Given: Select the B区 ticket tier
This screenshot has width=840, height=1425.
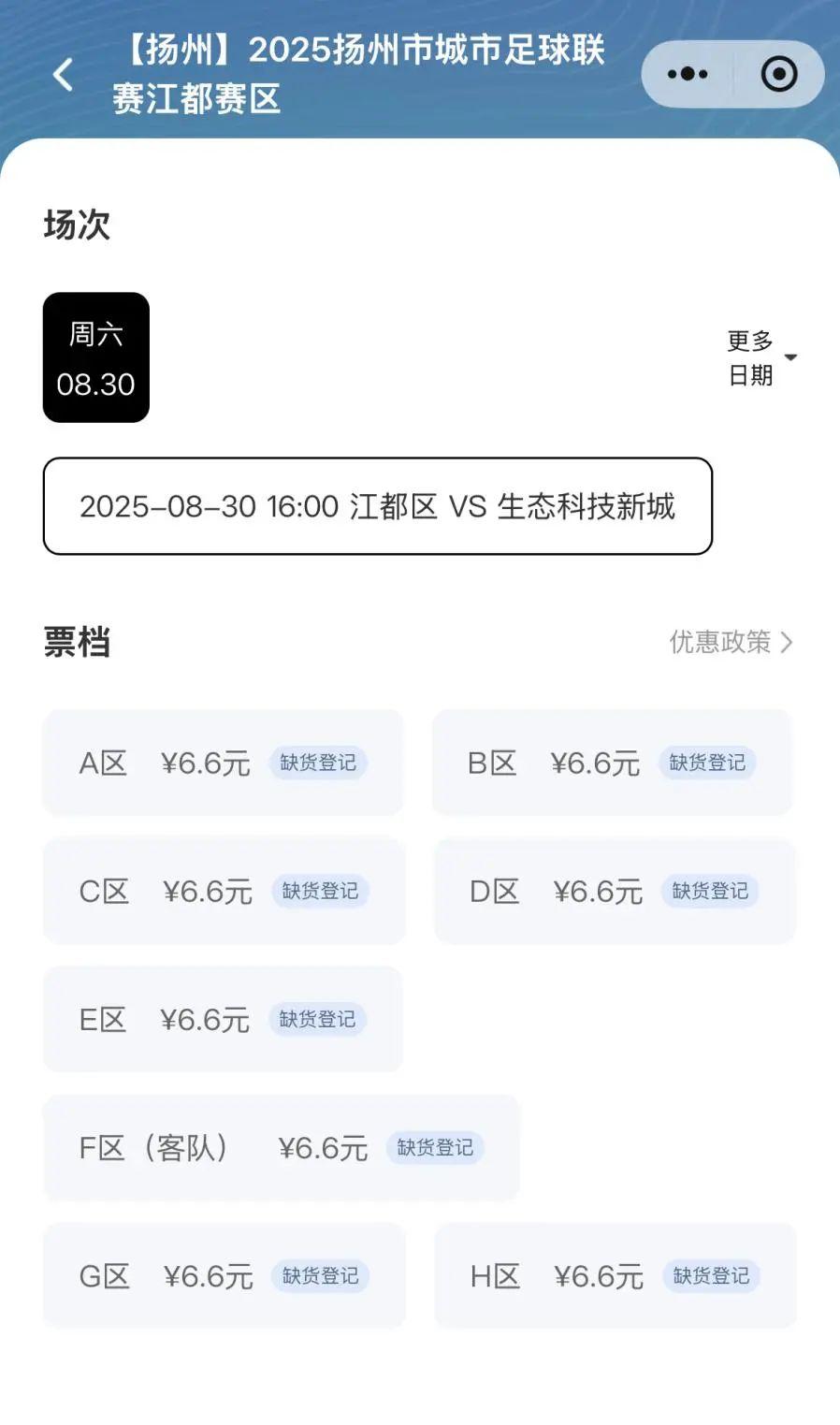Looking at the screenshot, I should [612, 763].
